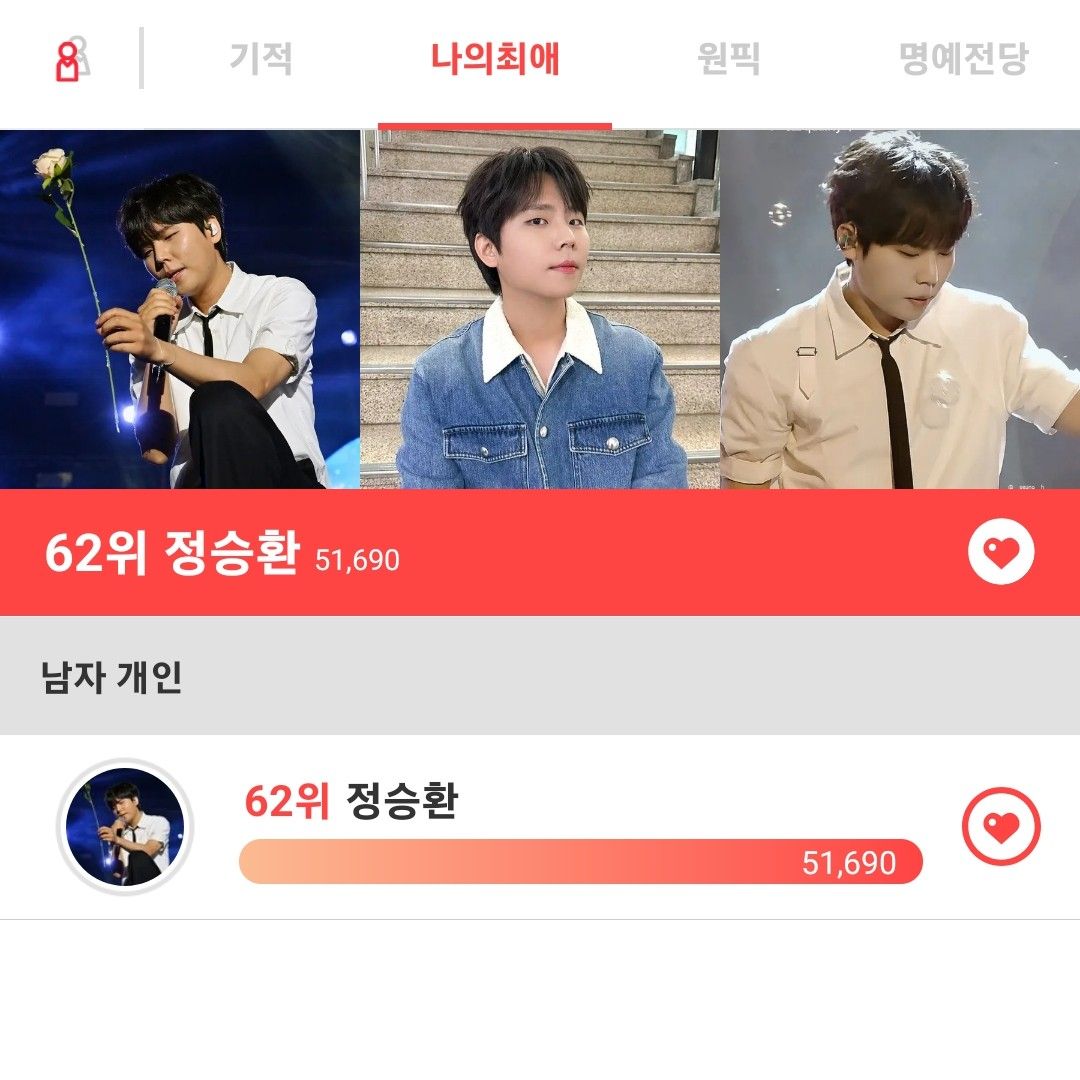Vote heart for 정승환 in the list row
The width and height of the screenshot is (1080, 1080).
coord(1001,827)
